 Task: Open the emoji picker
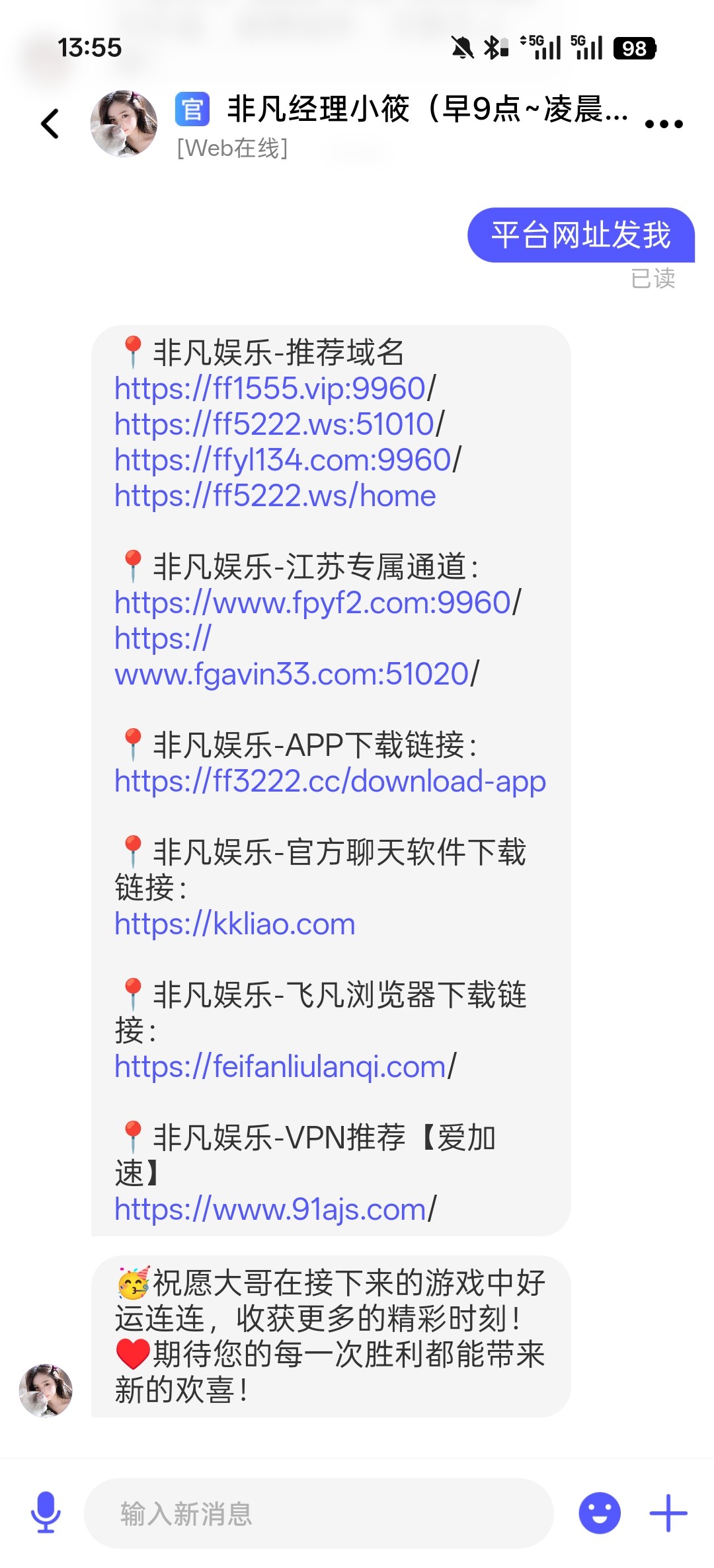[600, 1512]
